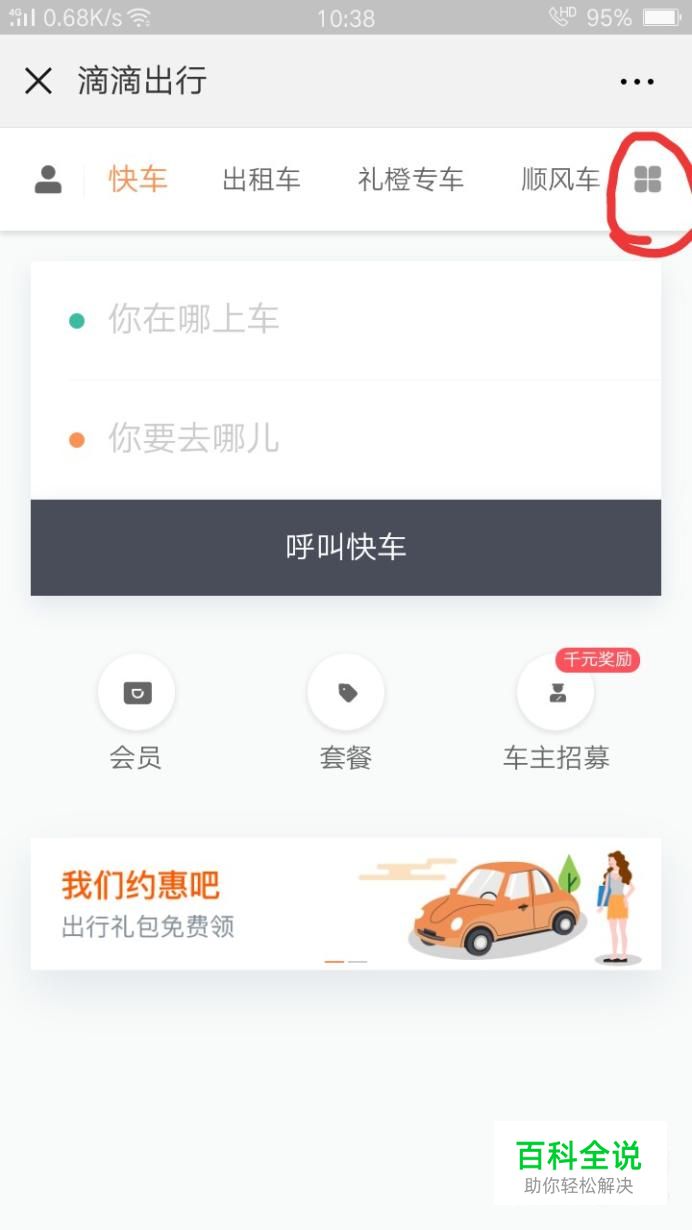Close the 滴滴出行 page
The image size is (692, 1230).
point(38,81)
